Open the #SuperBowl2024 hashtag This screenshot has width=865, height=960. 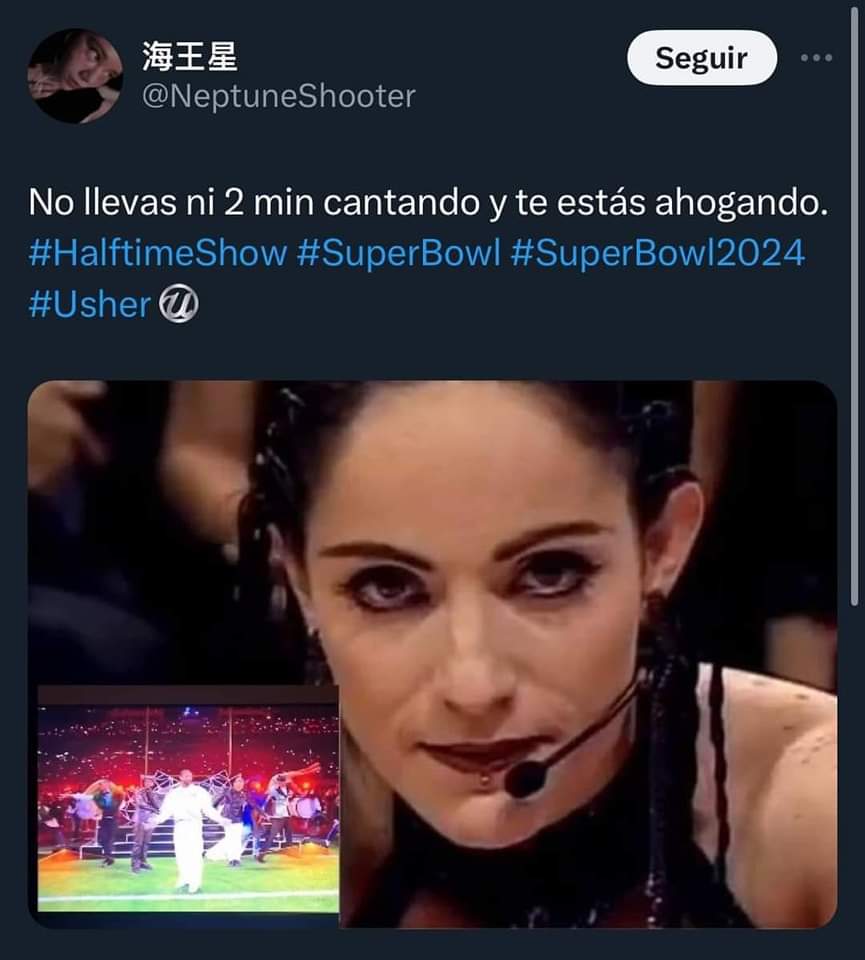click(x=657, y=252)
